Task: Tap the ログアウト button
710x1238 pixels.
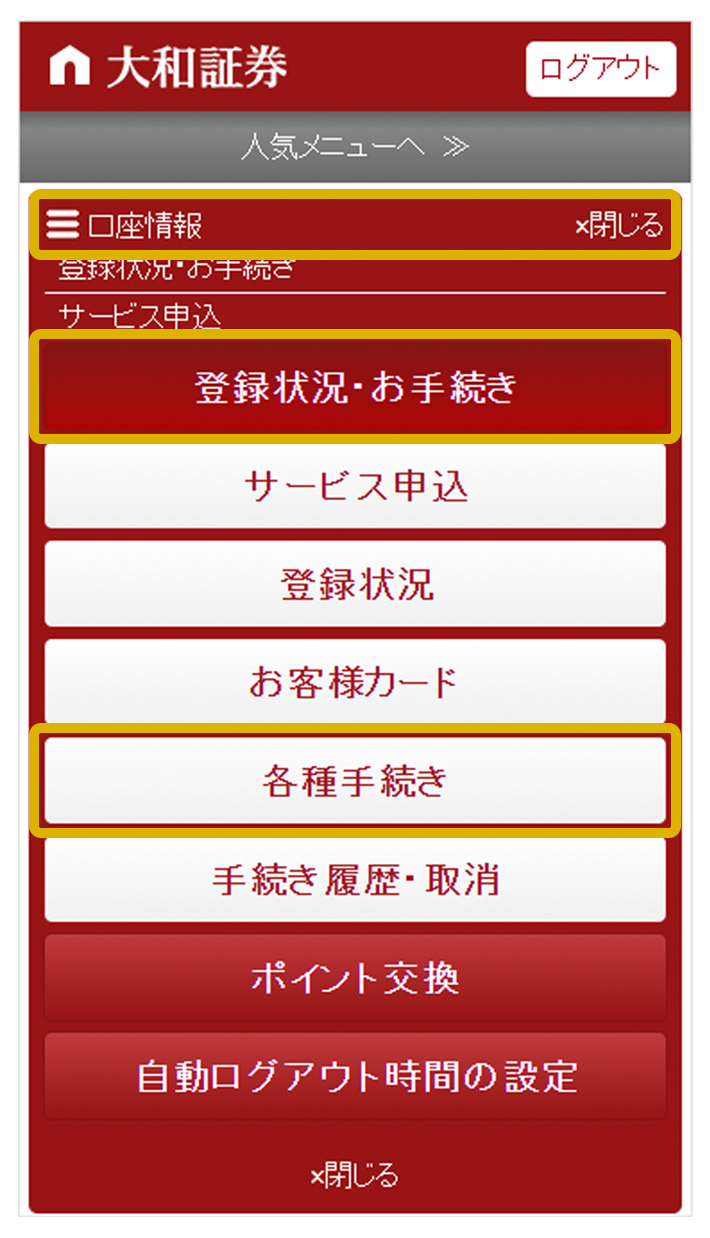Action: pyautogui.click(x=600, y=69)
